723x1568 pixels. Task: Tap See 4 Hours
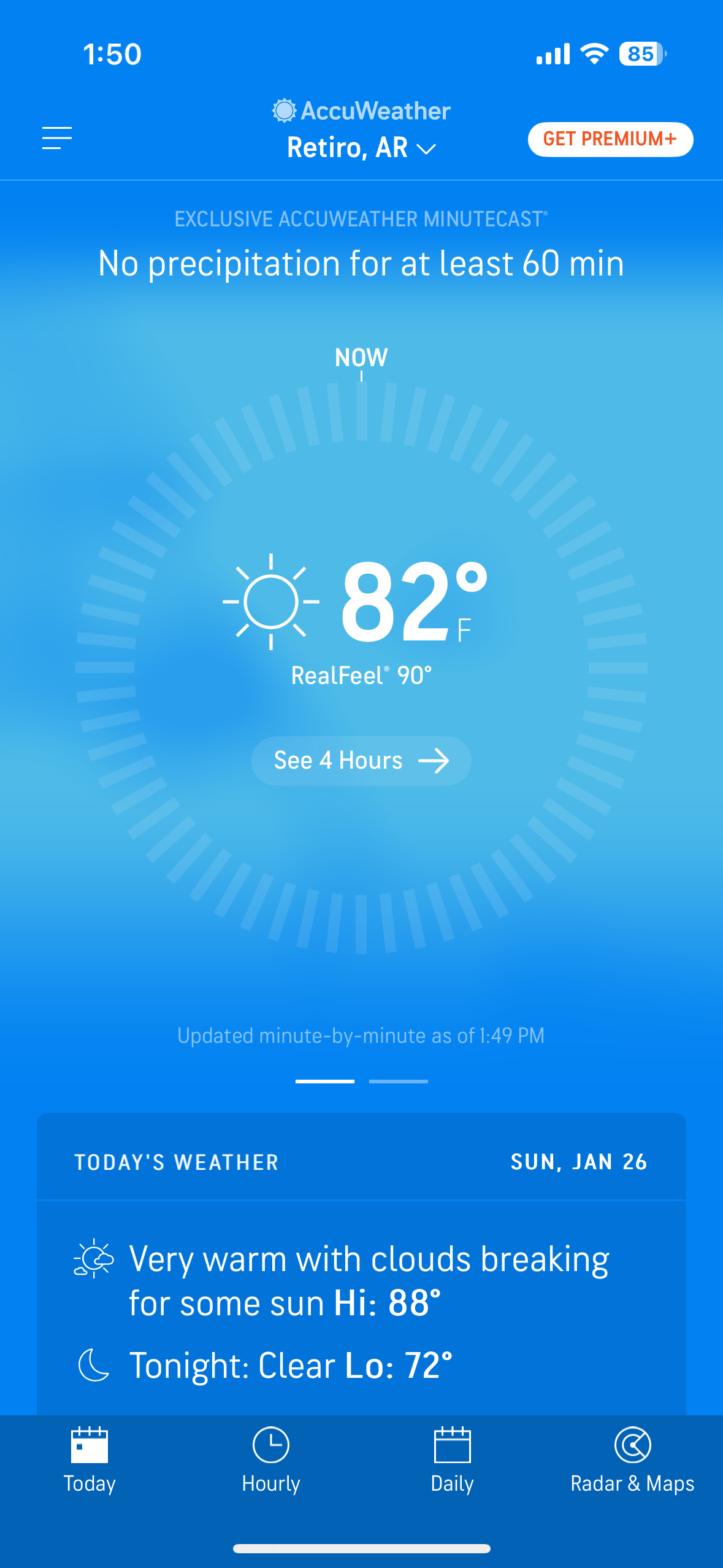click(361, 761)
